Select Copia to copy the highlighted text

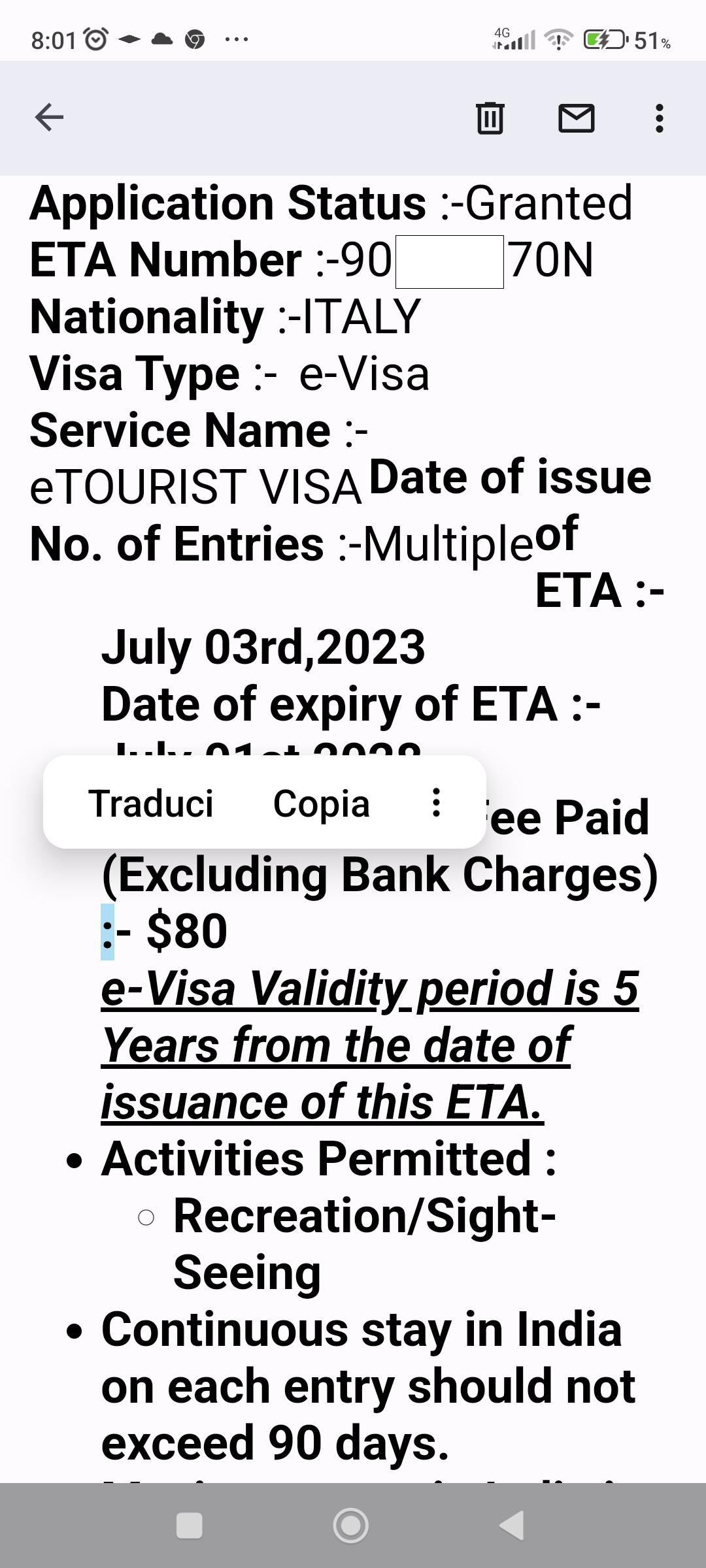tap(321, 803)
